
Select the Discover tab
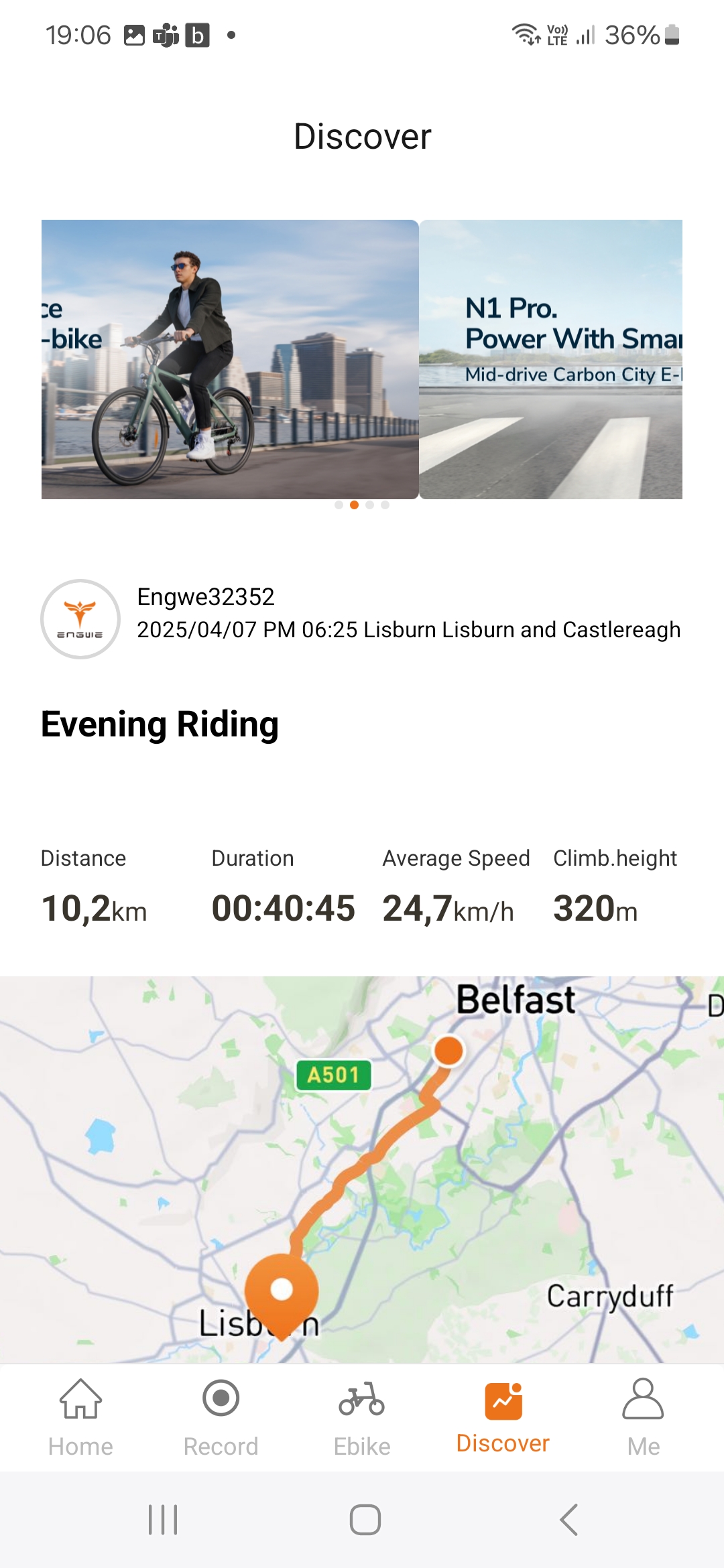[503, 1417]
